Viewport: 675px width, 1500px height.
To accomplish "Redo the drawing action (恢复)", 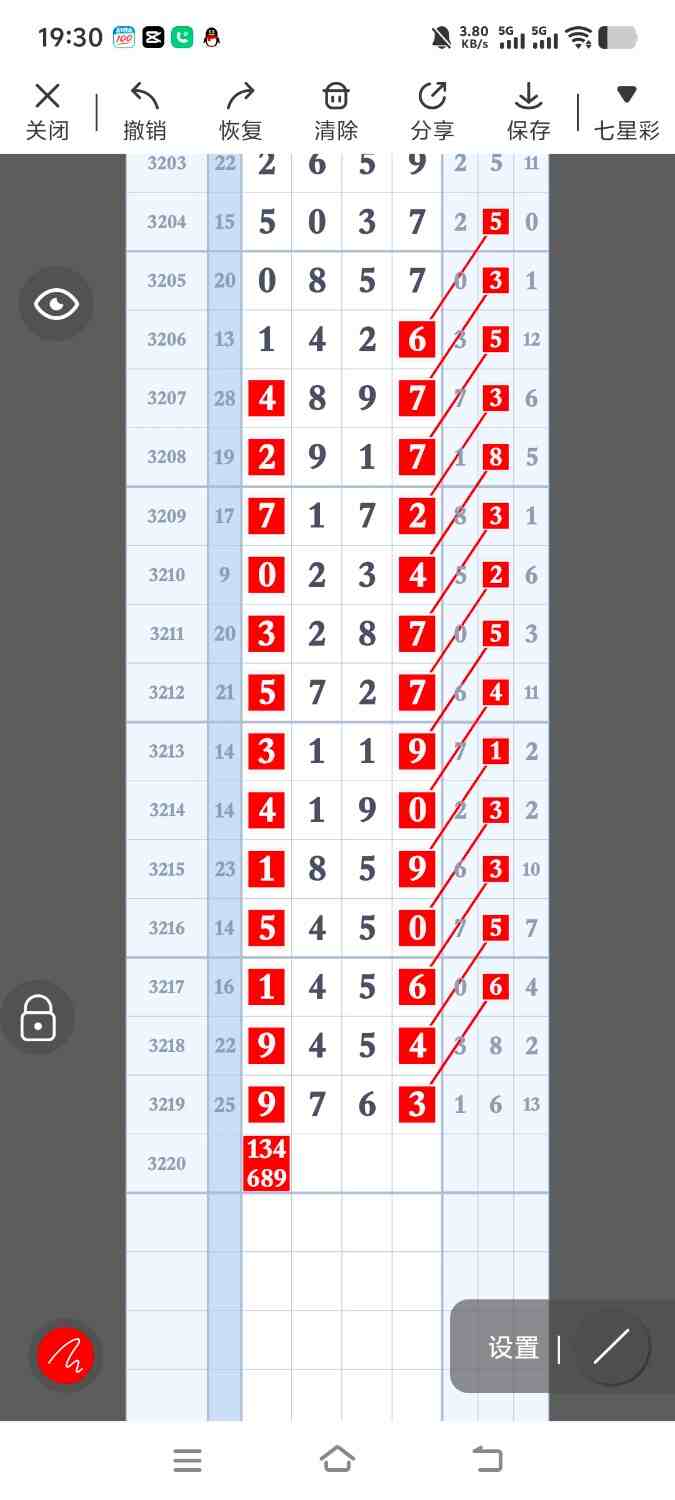I will 240,111.
